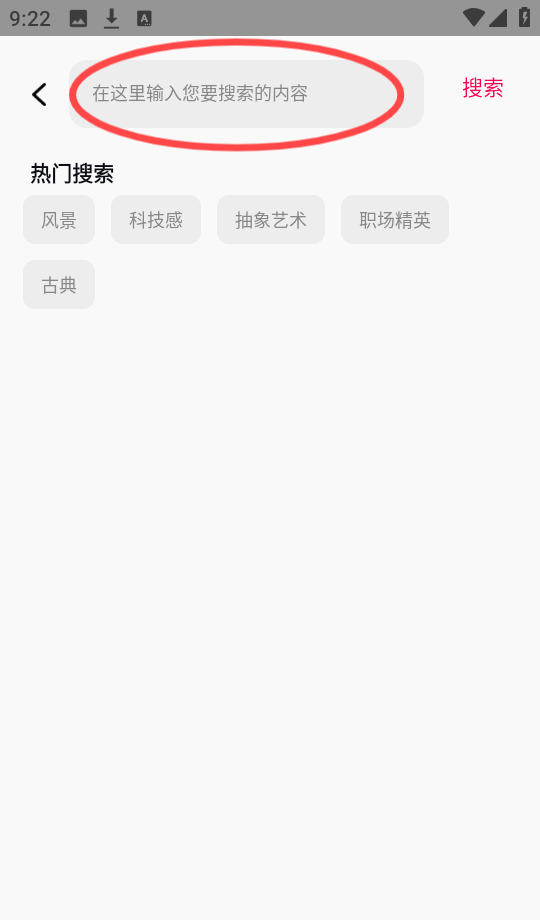Focus the search input field

pos(246,94)
